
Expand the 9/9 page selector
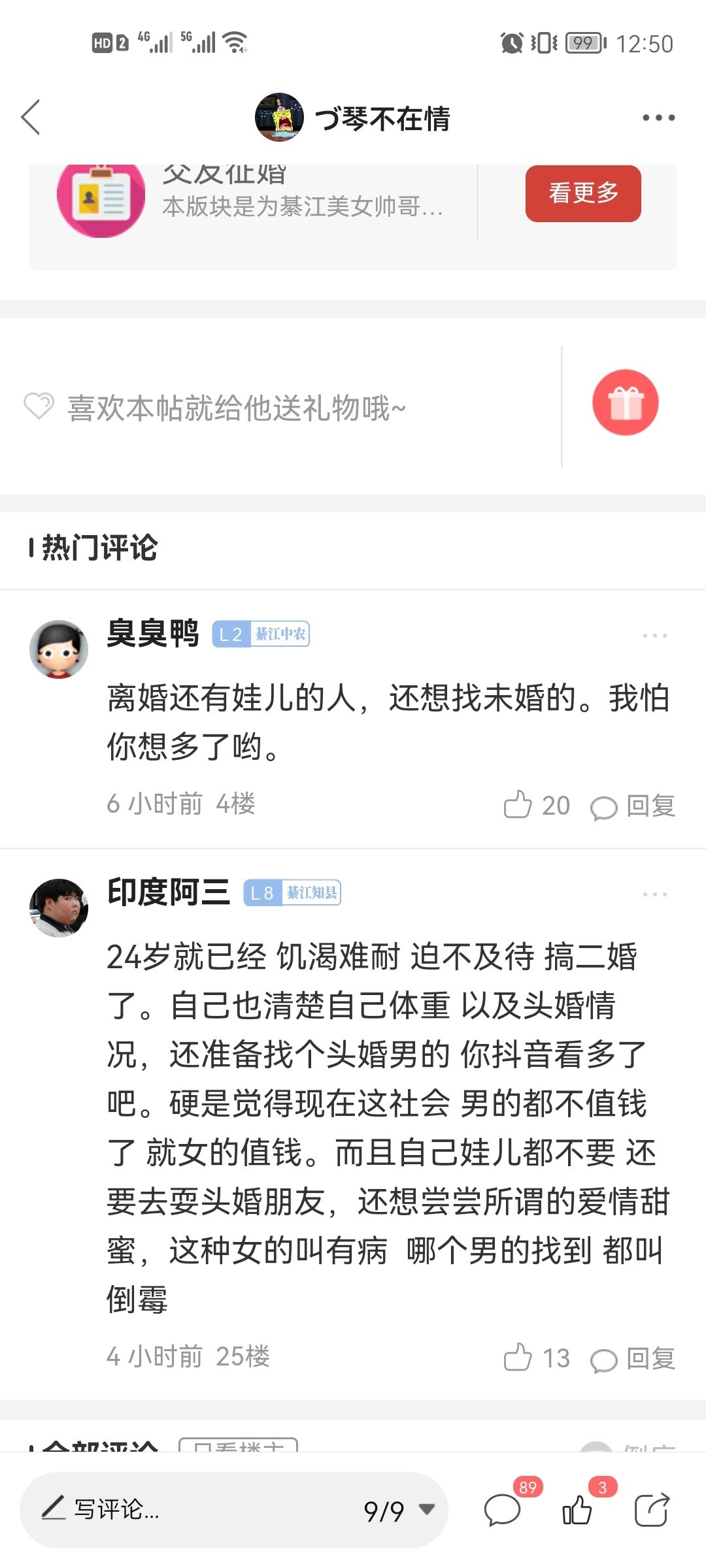point(399,1510)
